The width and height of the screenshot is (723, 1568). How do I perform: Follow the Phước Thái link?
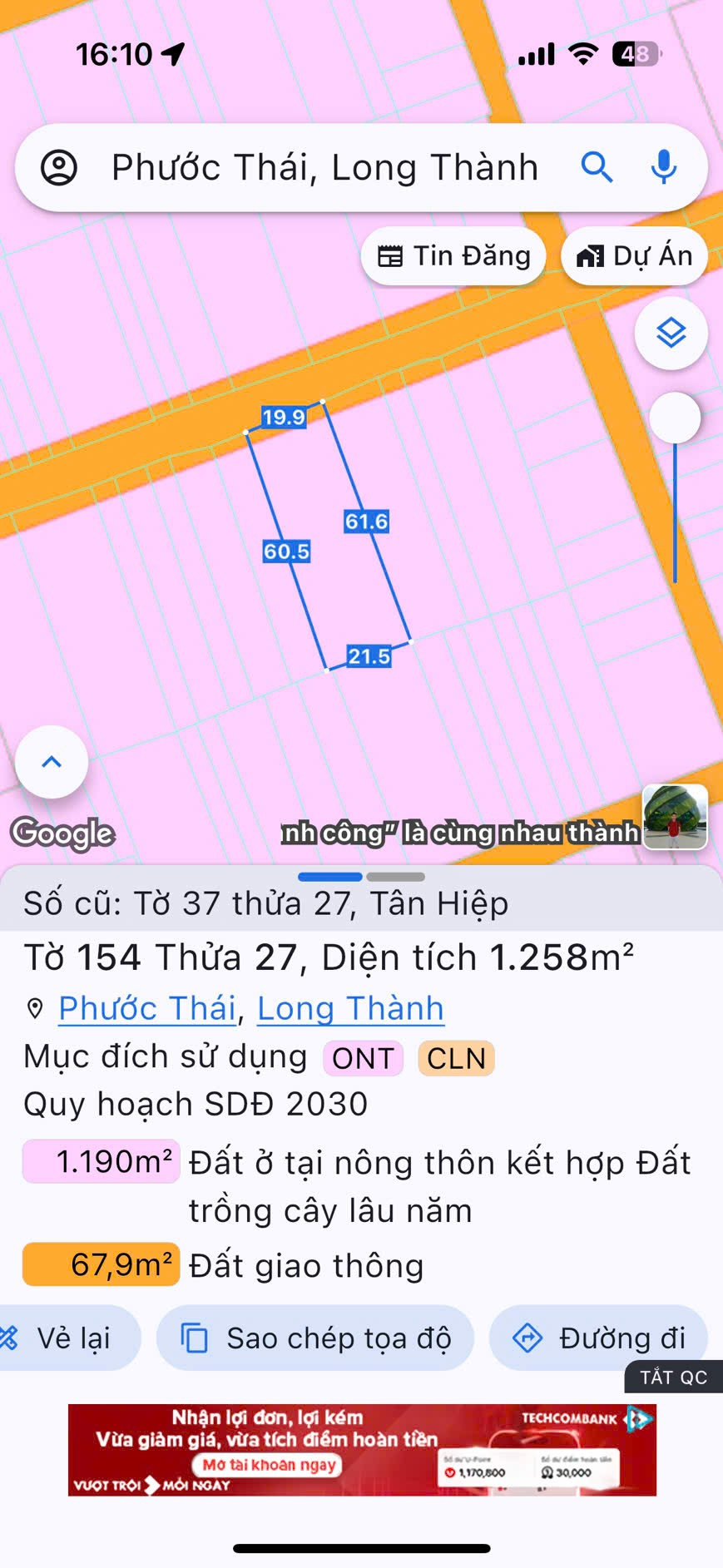(147, 1008)
